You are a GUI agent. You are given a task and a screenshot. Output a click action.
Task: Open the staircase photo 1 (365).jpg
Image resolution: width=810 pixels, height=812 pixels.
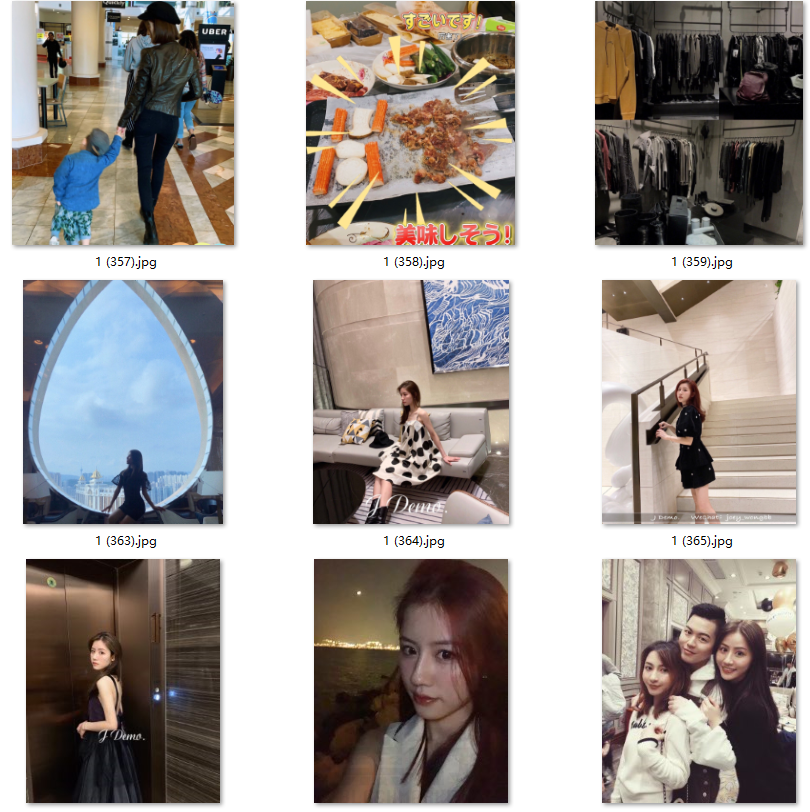click(x=698, y=401)
